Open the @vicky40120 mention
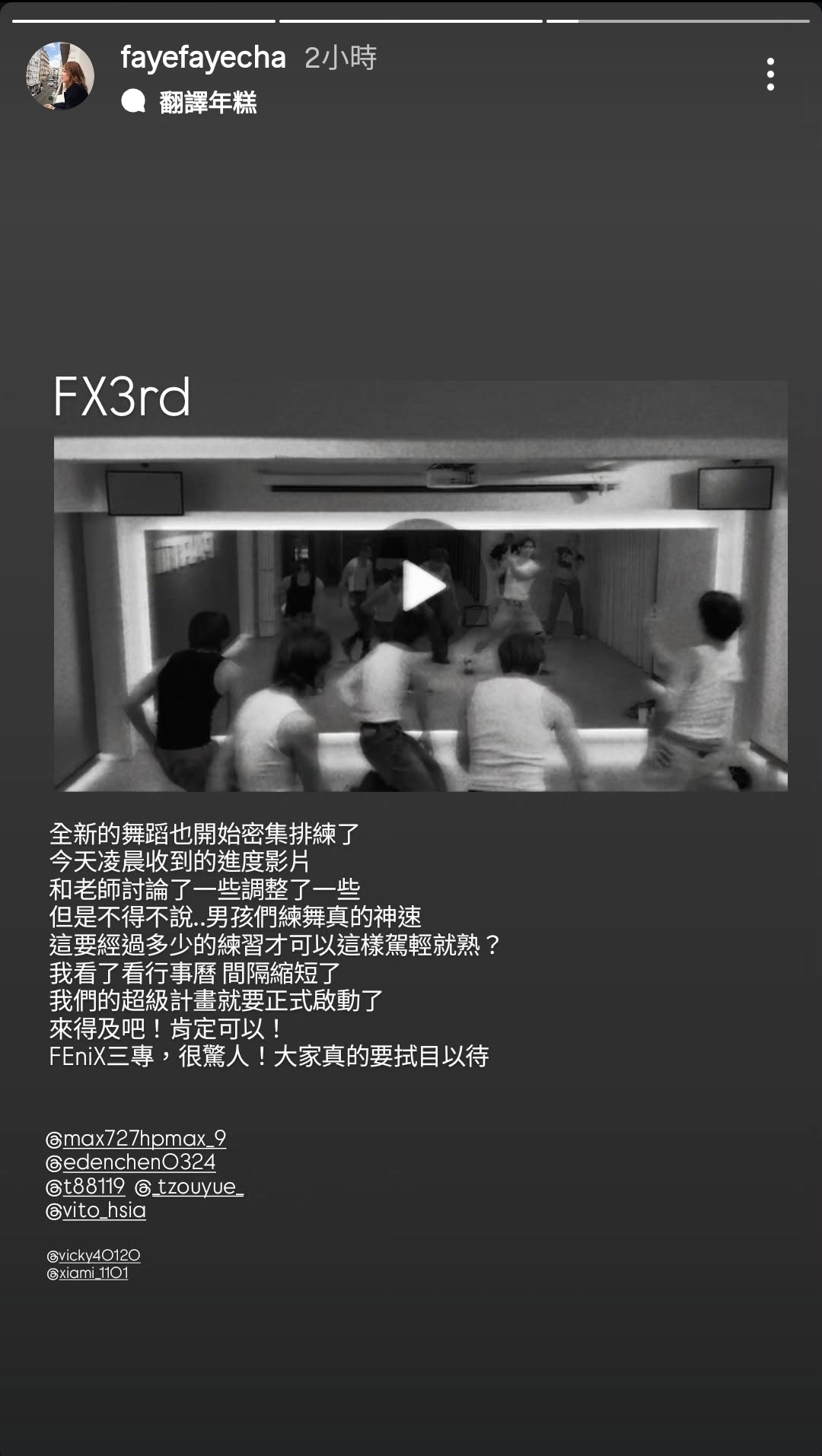The width and height of the screenshot is (822, 1456). point(94,1256)
